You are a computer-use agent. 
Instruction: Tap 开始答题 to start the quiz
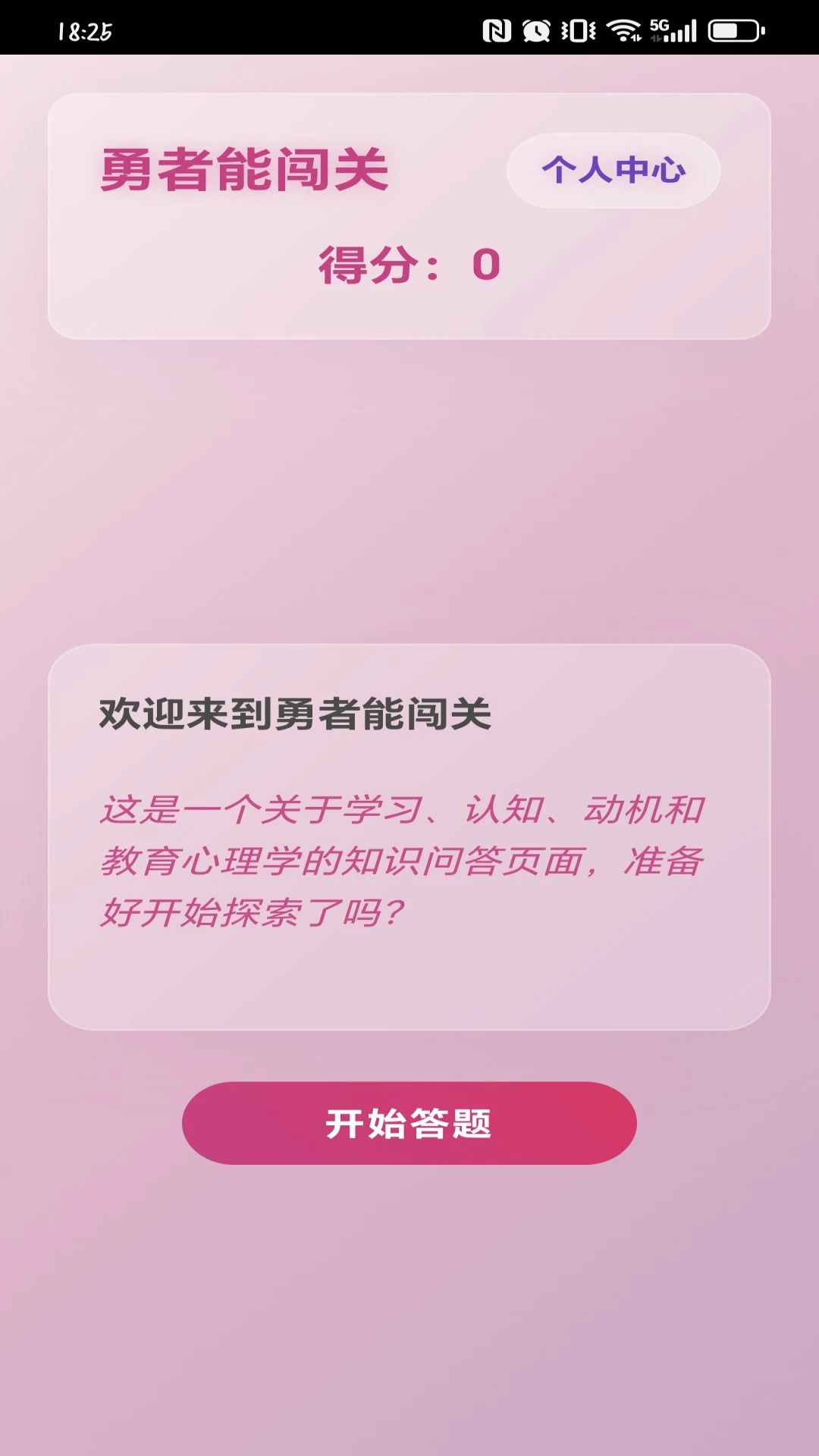tap(409, 1123)
